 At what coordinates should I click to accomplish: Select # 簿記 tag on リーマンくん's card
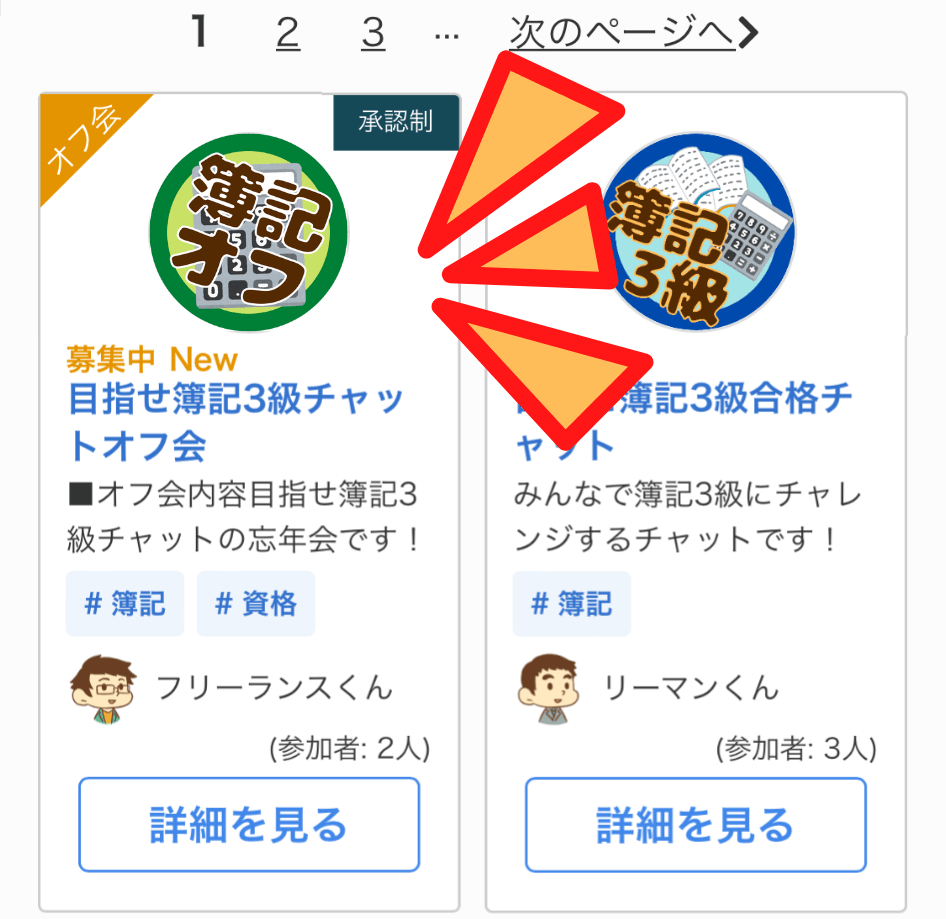pos(571,604)
